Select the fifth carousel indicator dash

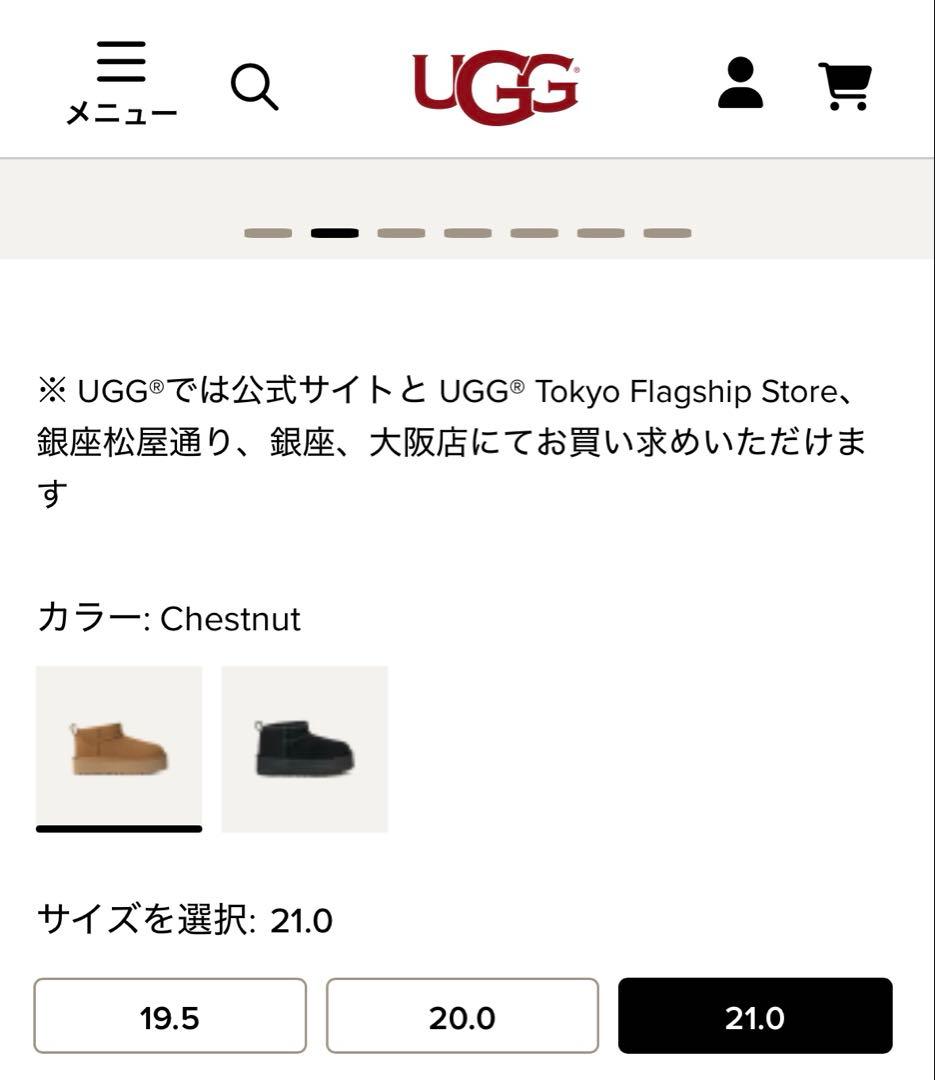click(535, 232)
